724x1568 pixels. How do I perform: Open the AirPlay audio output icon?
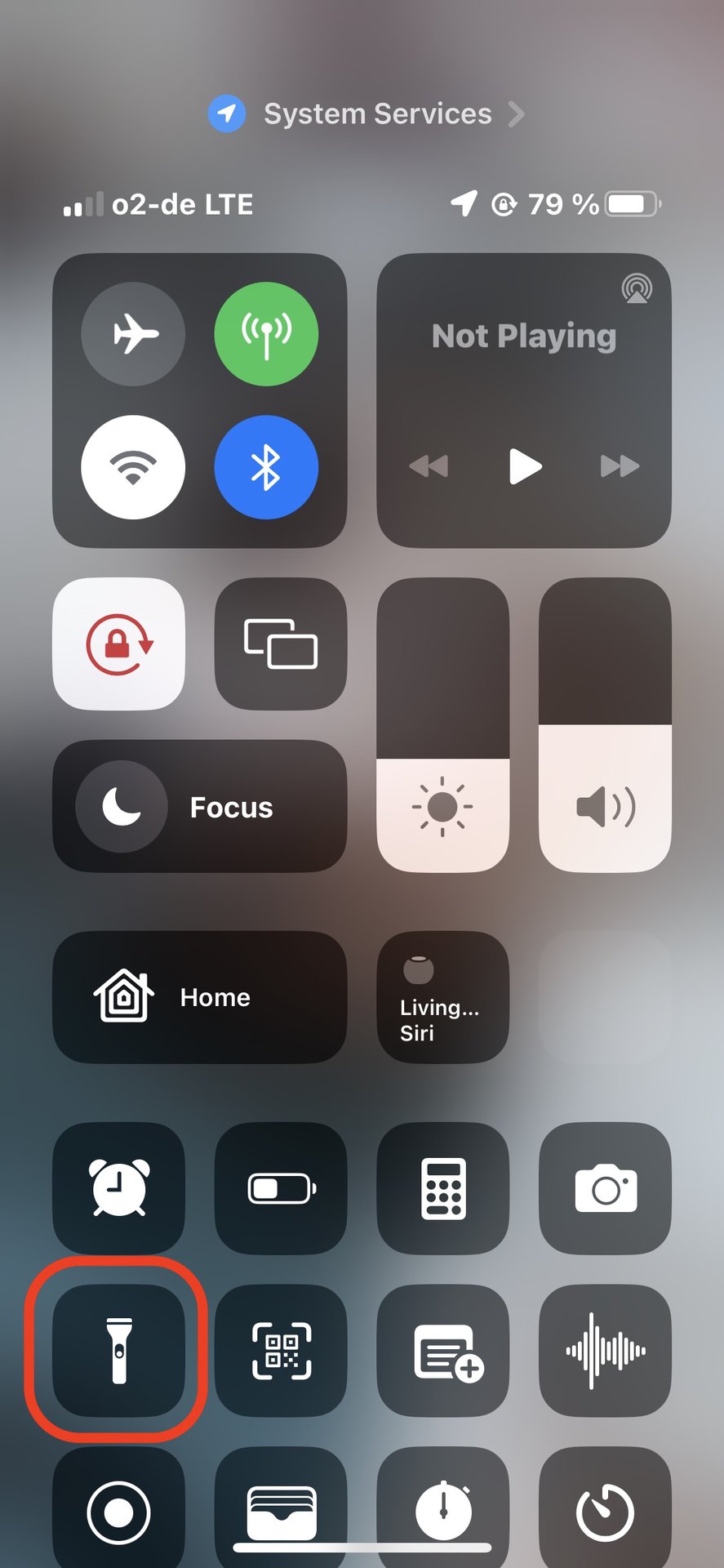[637, 288]
